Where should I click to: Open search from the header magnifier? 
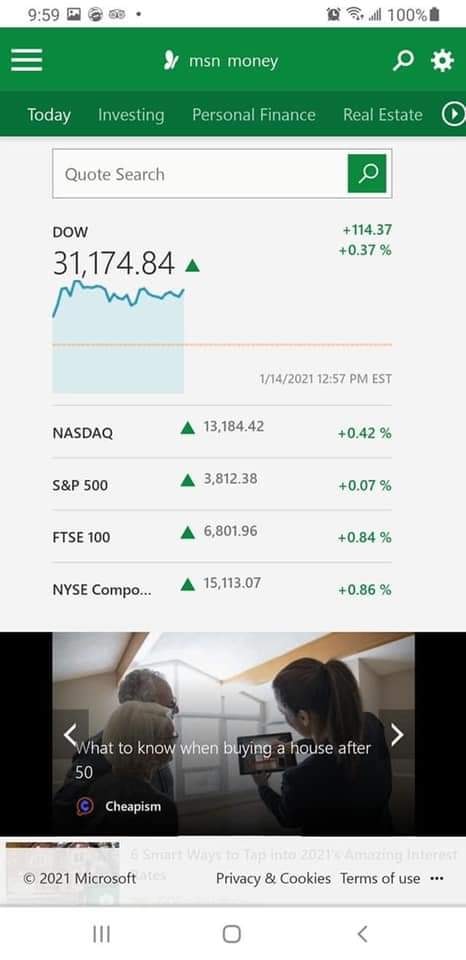(x=403, y=60)
